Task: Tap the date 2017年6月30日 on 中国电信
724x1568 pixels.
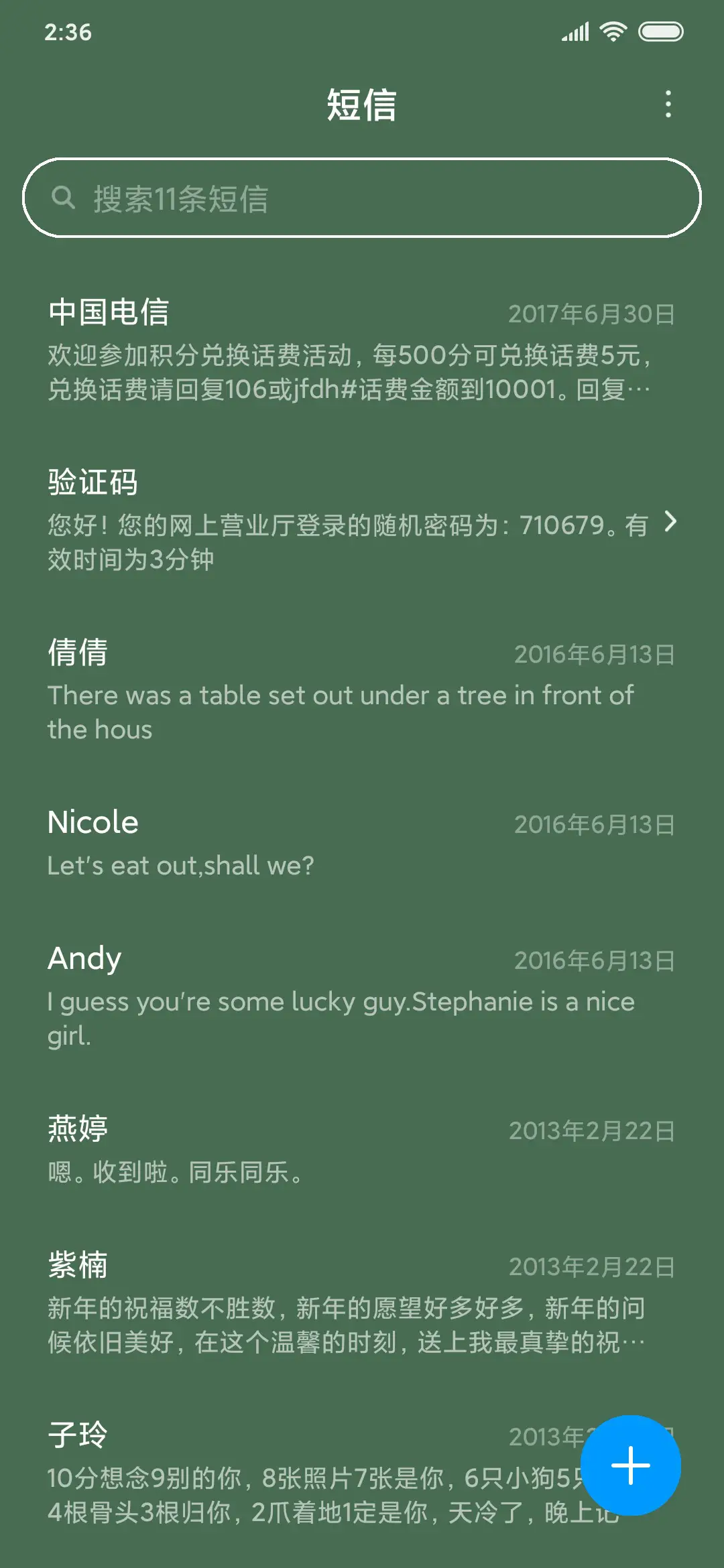Action: (592, 313)
